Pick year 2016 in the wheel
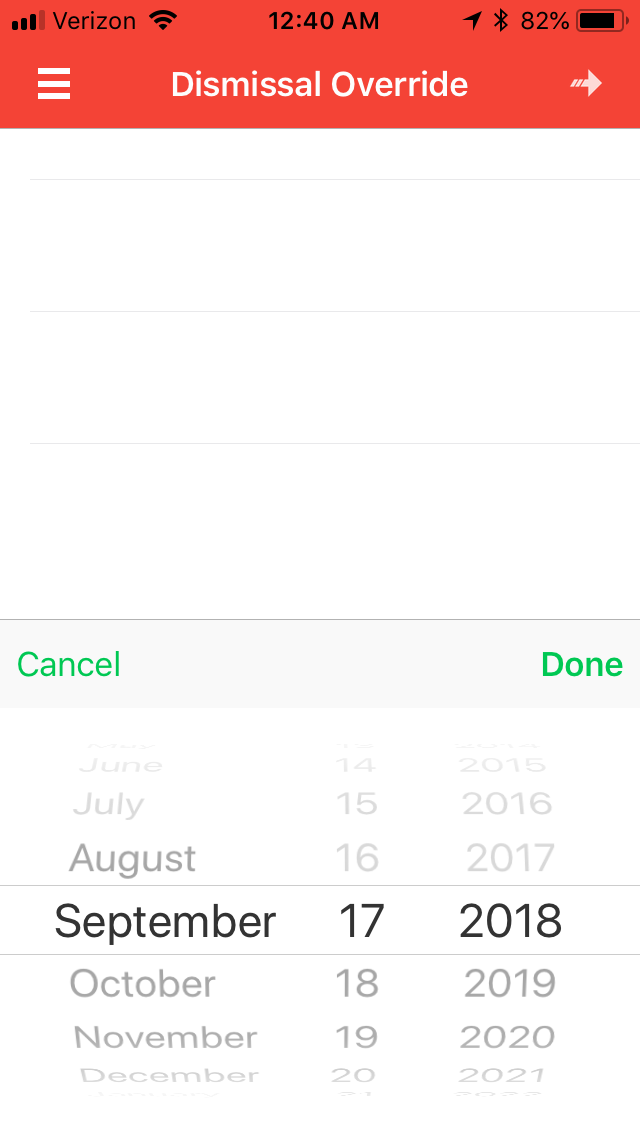 (x=508, y=804)
